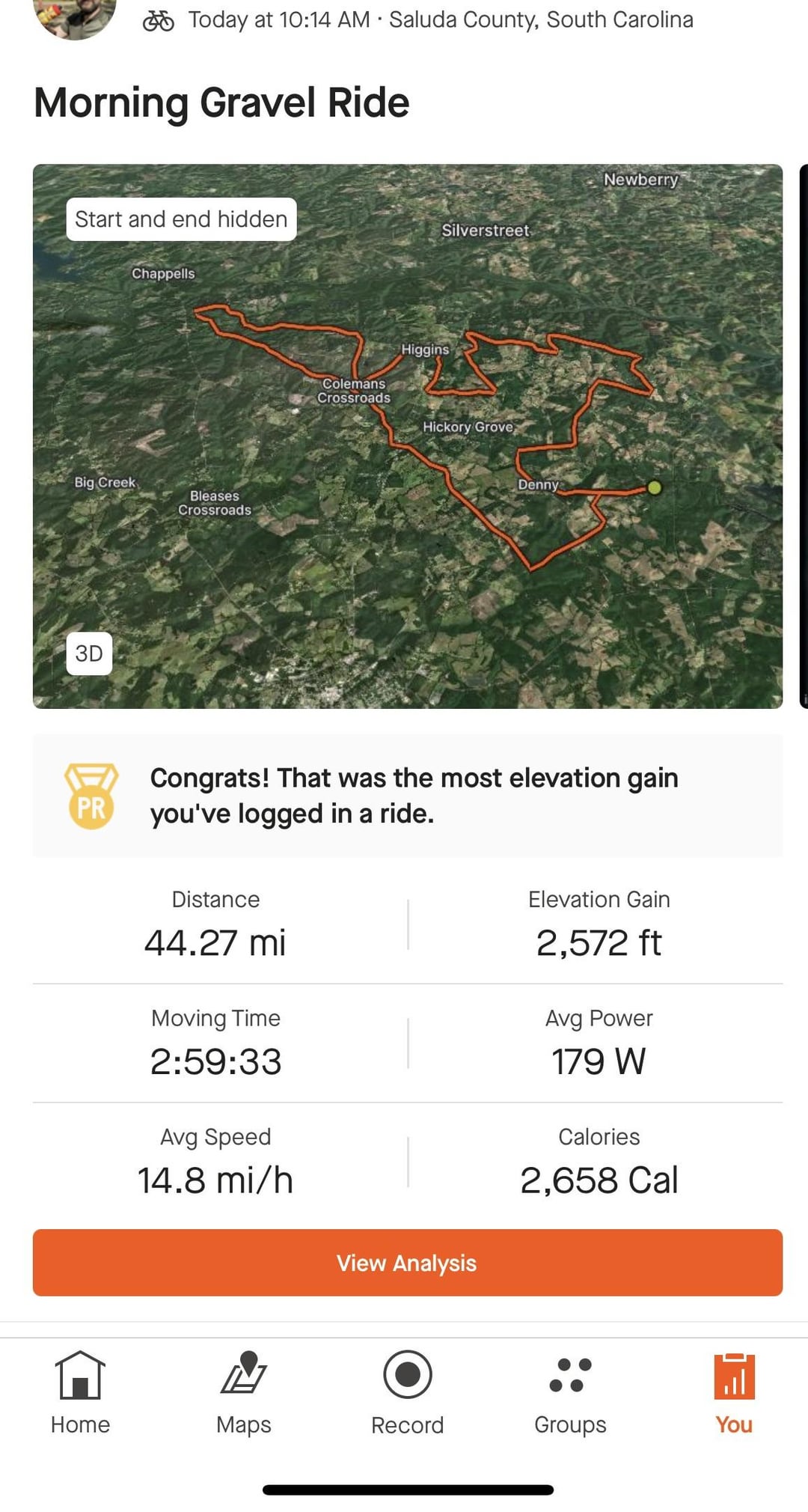Open the profile avatar photo
808x1512 pixels.
click(75, 16)
